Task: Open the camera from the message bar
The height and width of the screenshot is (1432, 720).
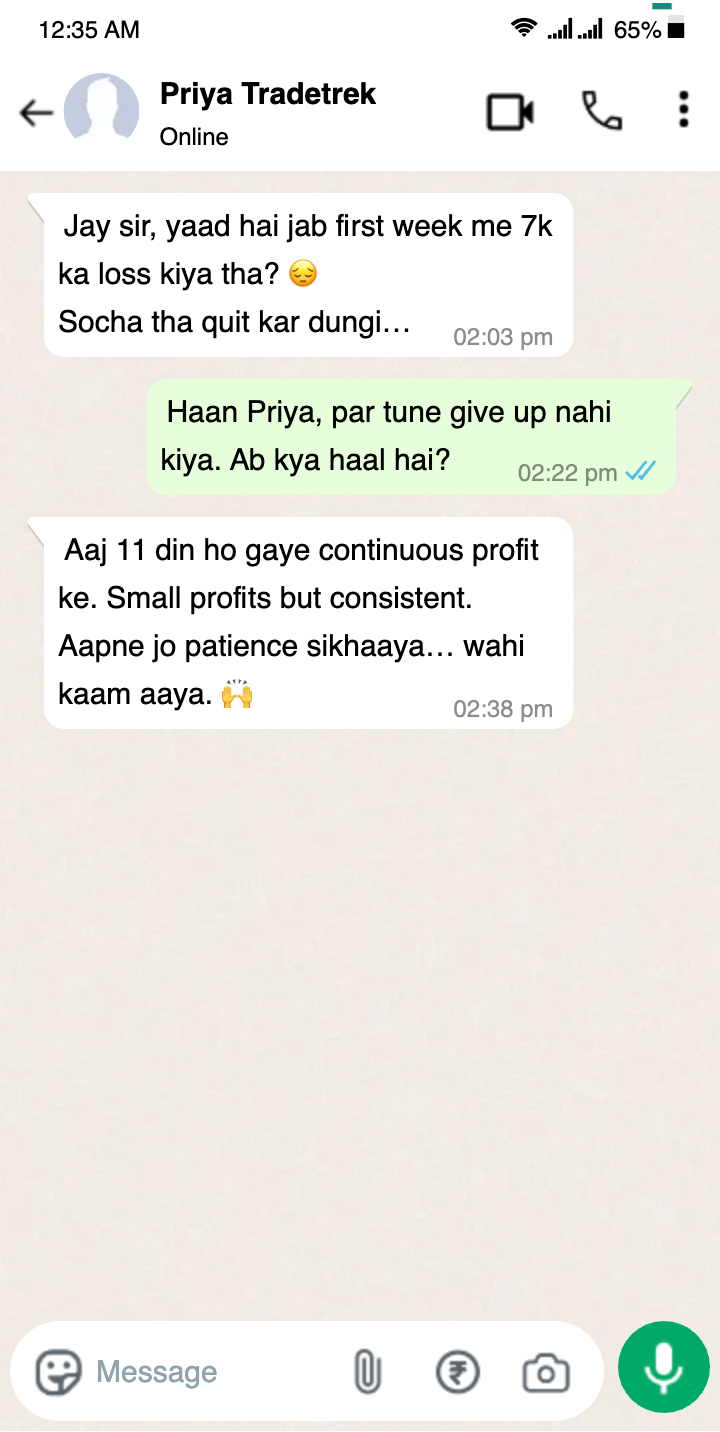Action: [x=543, y=1373]
